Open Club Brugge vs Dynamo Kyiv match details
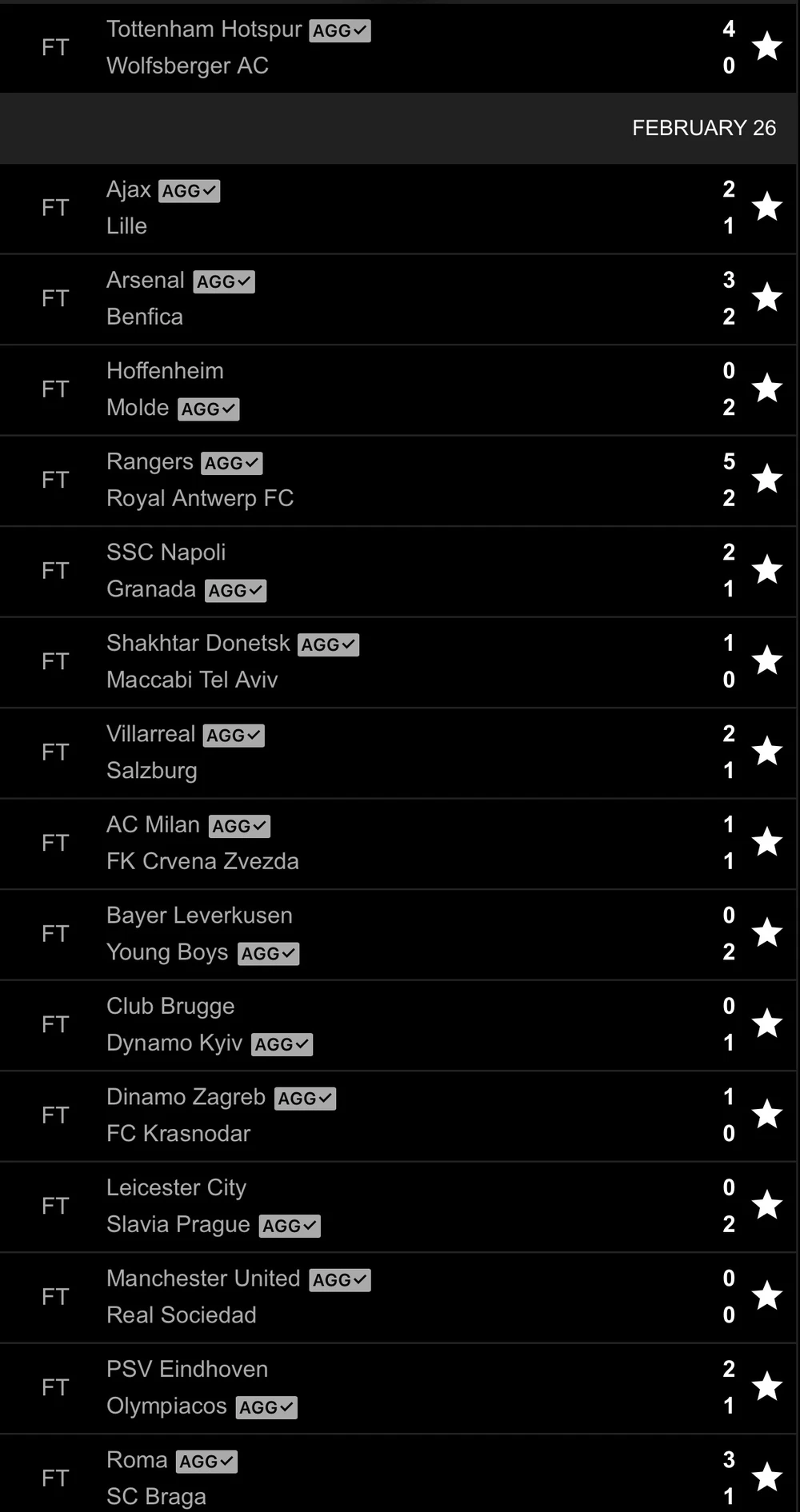 (400, 1025)
